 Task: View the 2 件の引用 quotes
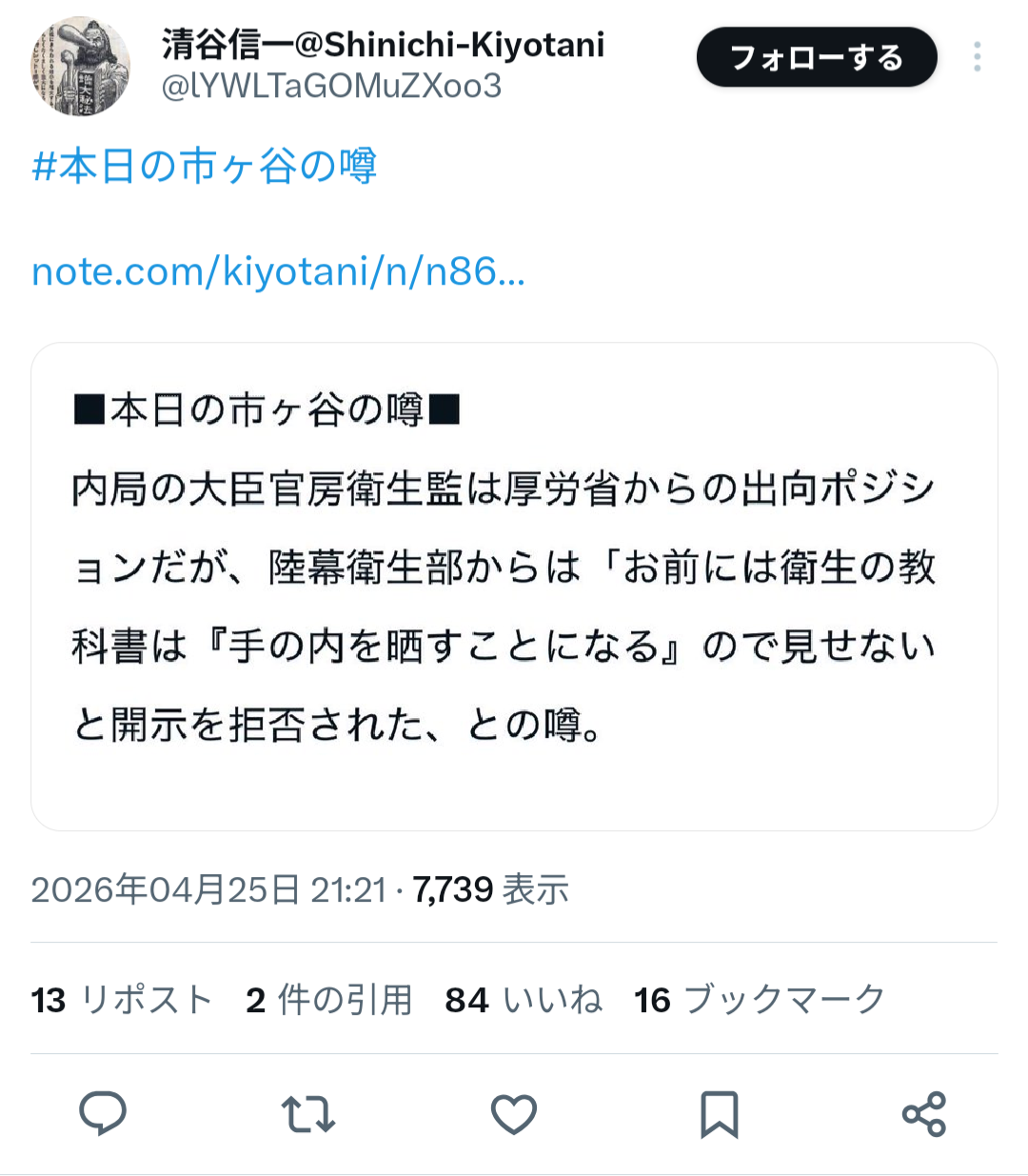pos(328,1000)
